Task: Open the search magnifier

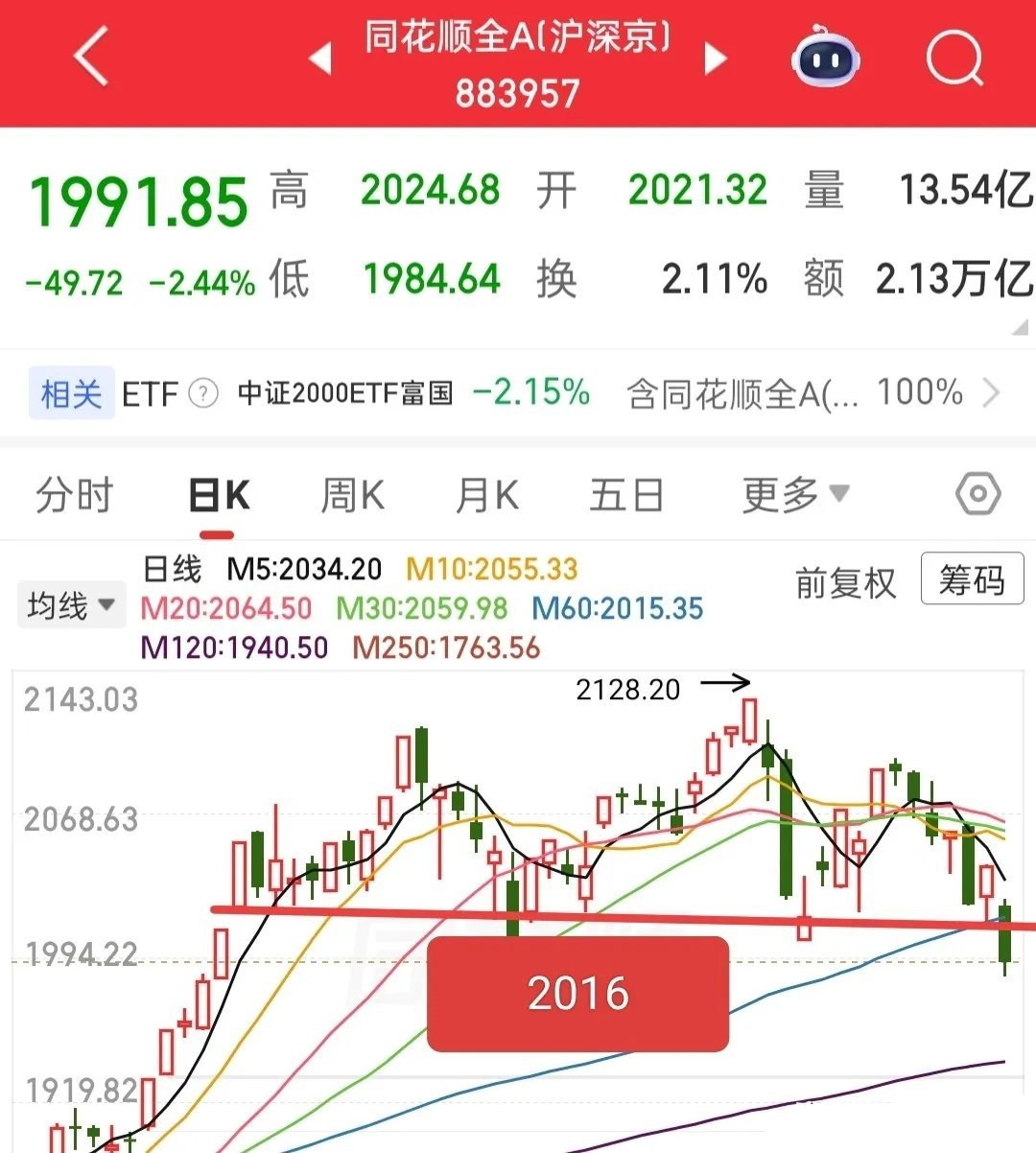Action: click(x=954, y=59)
